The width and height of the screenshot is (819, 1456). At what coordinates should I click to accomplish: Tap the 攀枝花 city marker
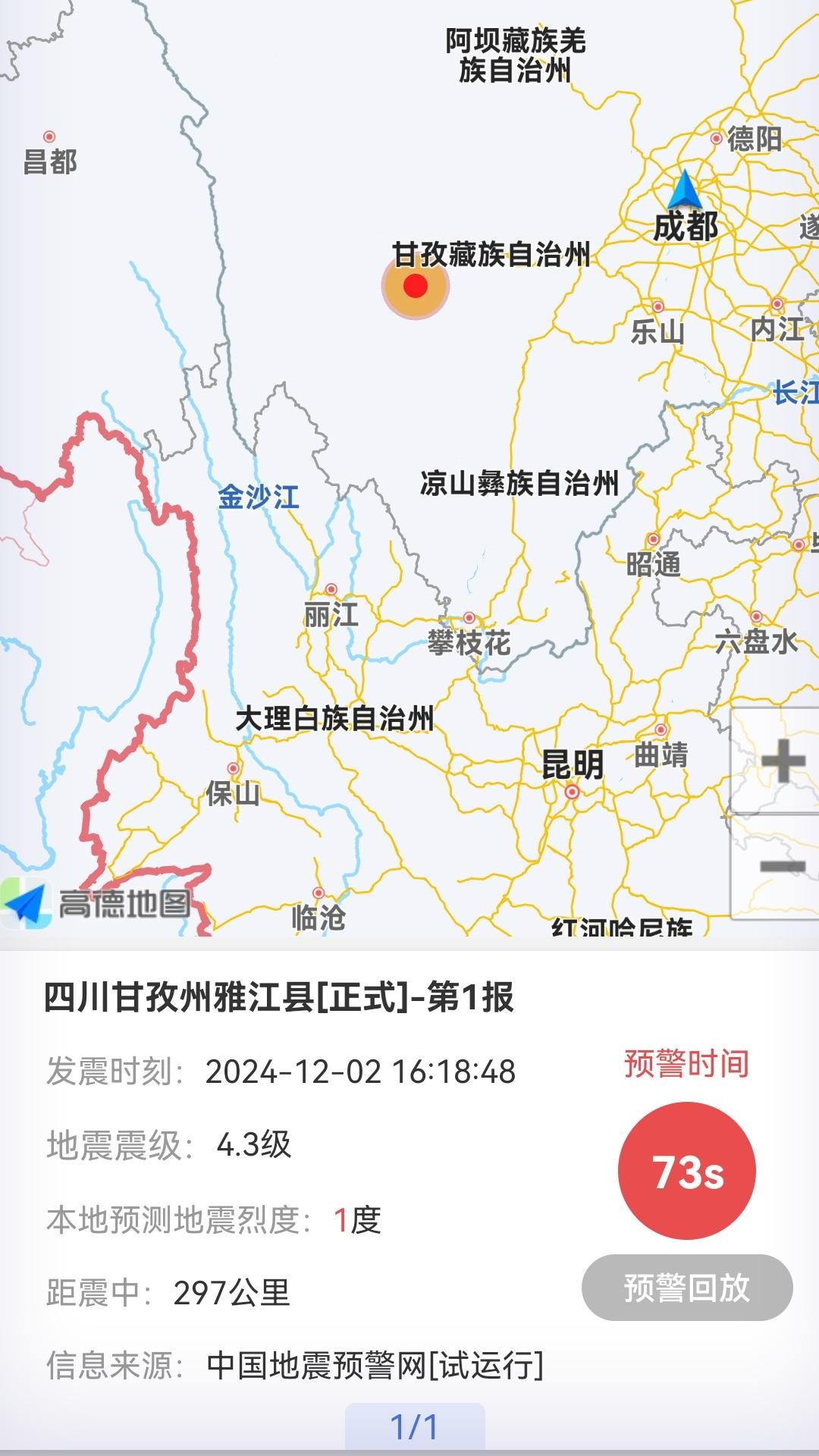point(469,617)
